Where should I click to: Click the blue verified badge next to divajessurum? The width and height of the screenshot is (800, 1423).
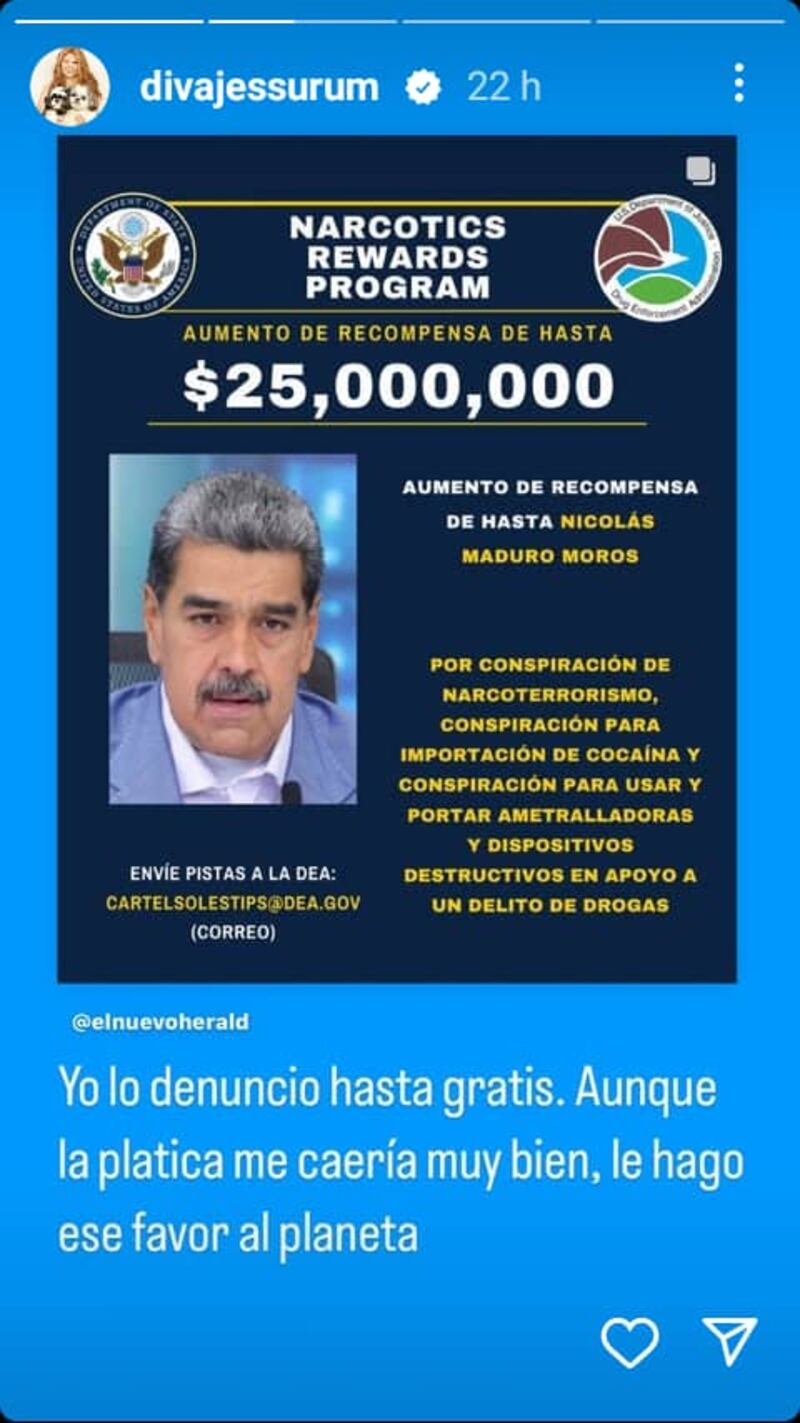pos(424,86)
